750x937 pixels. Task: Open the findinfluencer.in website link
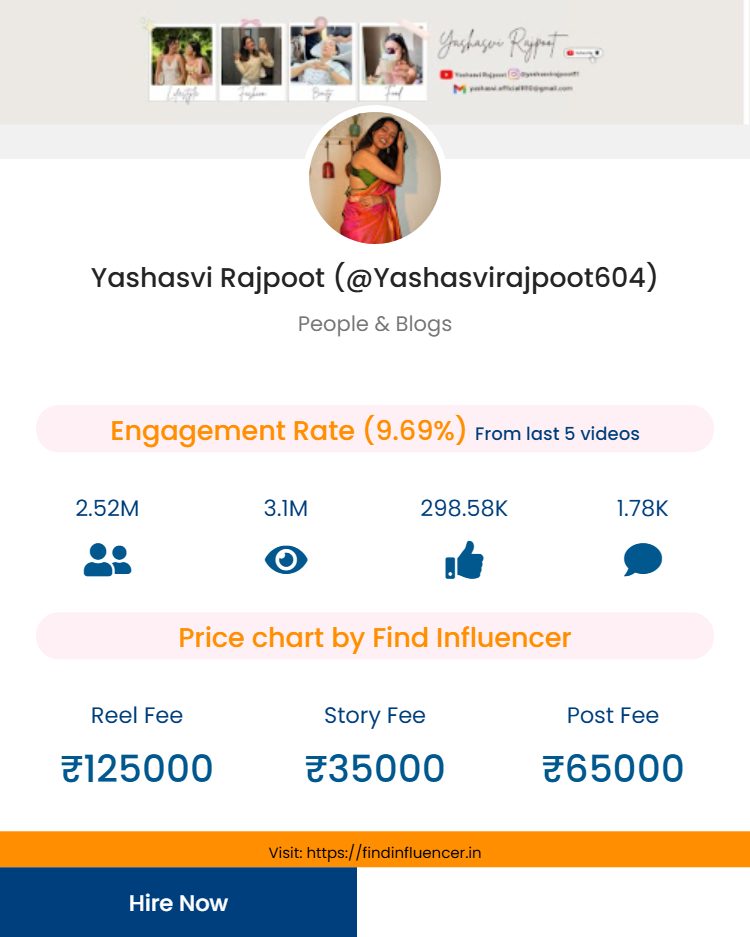tap(394, 853)
